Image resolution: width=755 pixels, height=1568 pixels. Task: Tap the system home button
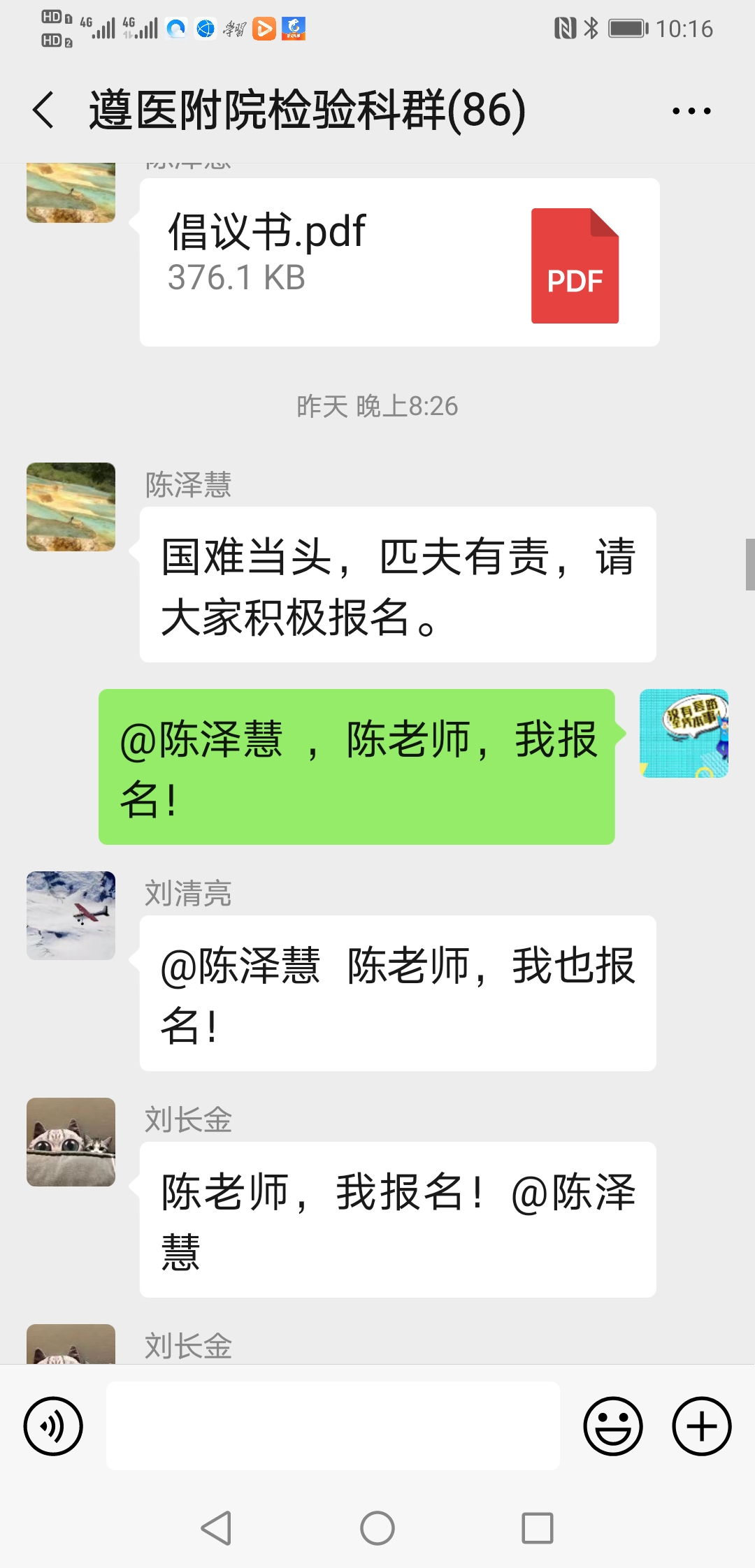click(x=377, y=1528)
